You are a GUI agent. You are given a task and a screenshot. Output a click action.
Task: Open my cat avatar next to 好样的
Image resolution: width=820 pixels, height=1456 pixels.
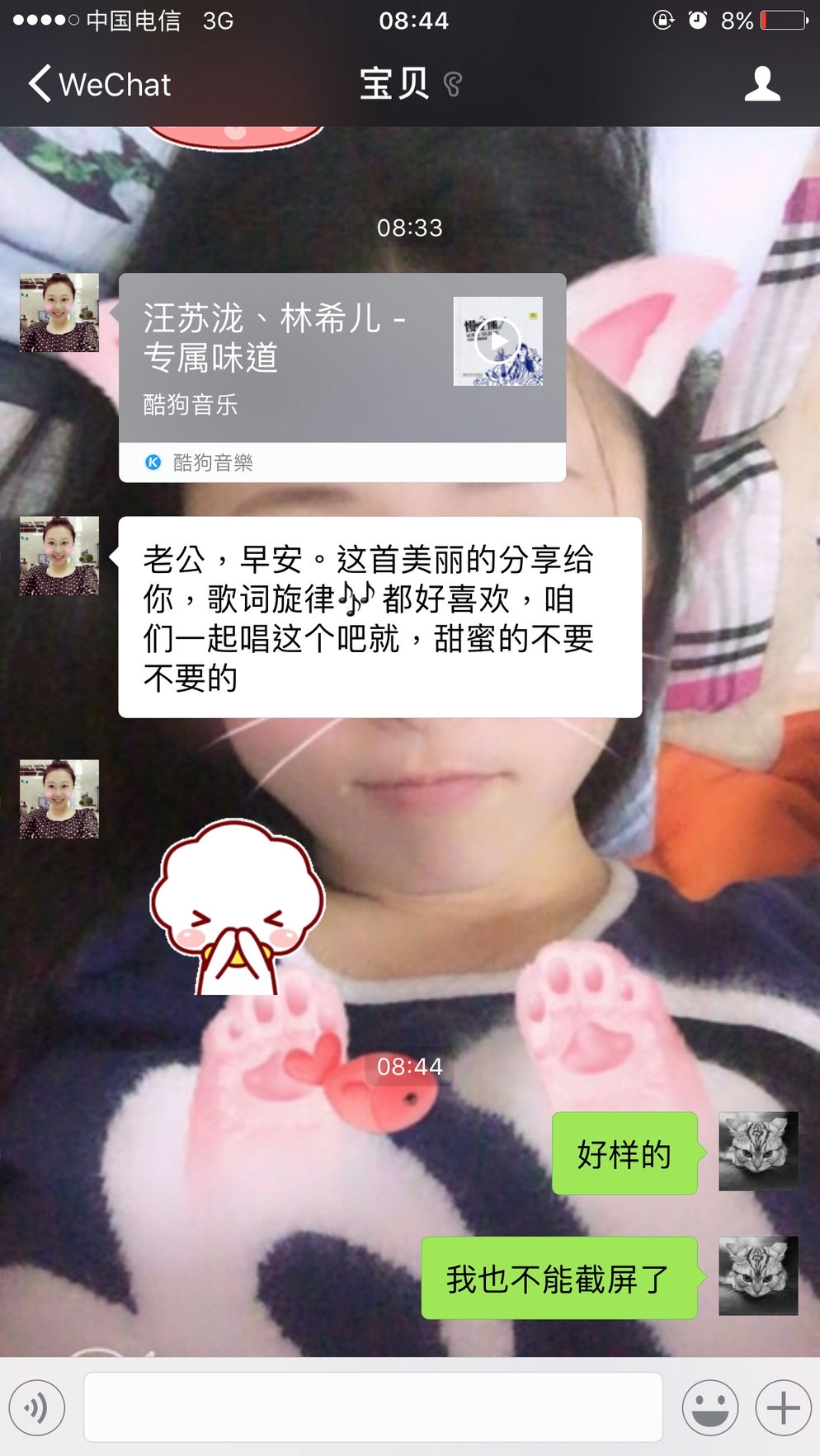(757, 1151)
